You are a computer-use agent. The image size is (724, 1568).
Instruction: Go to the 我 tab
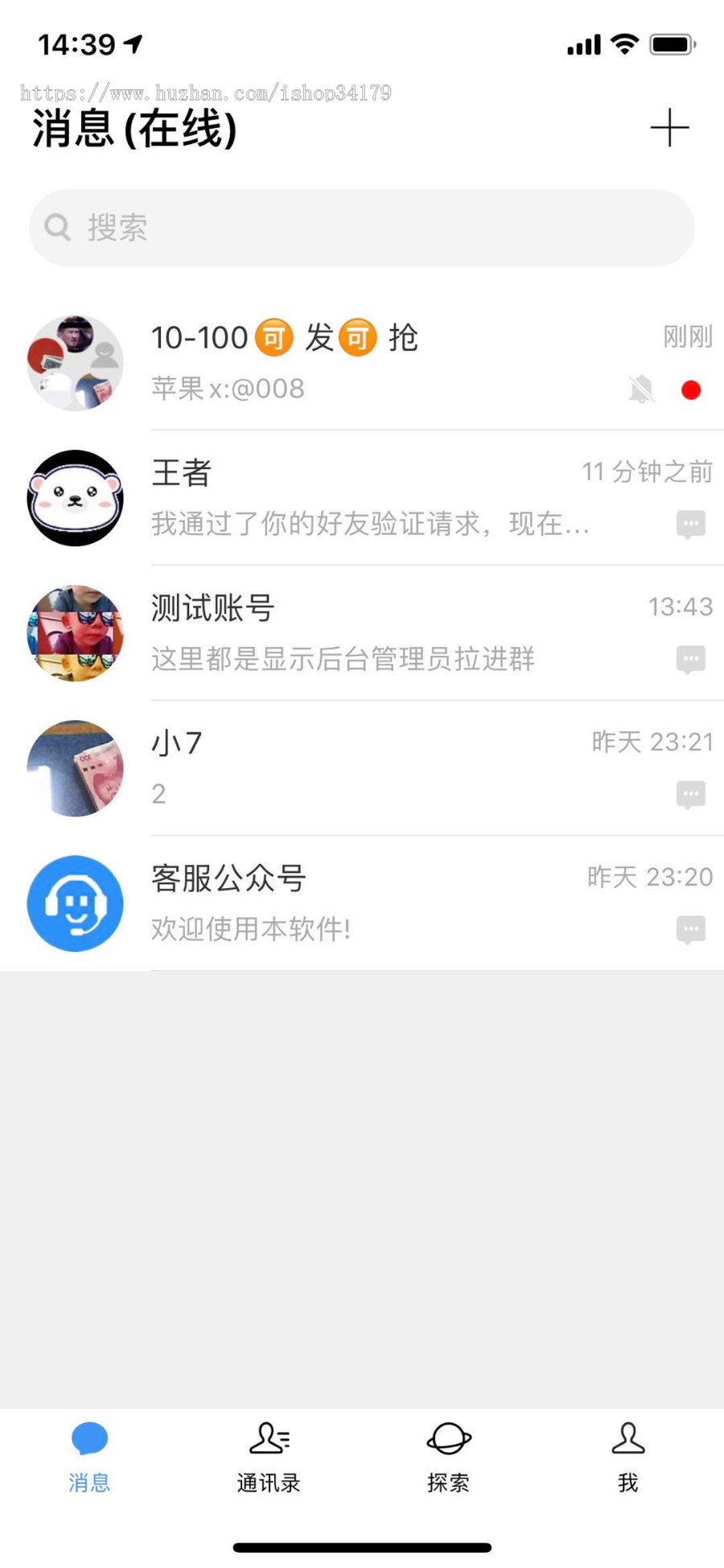point(627,1458)
